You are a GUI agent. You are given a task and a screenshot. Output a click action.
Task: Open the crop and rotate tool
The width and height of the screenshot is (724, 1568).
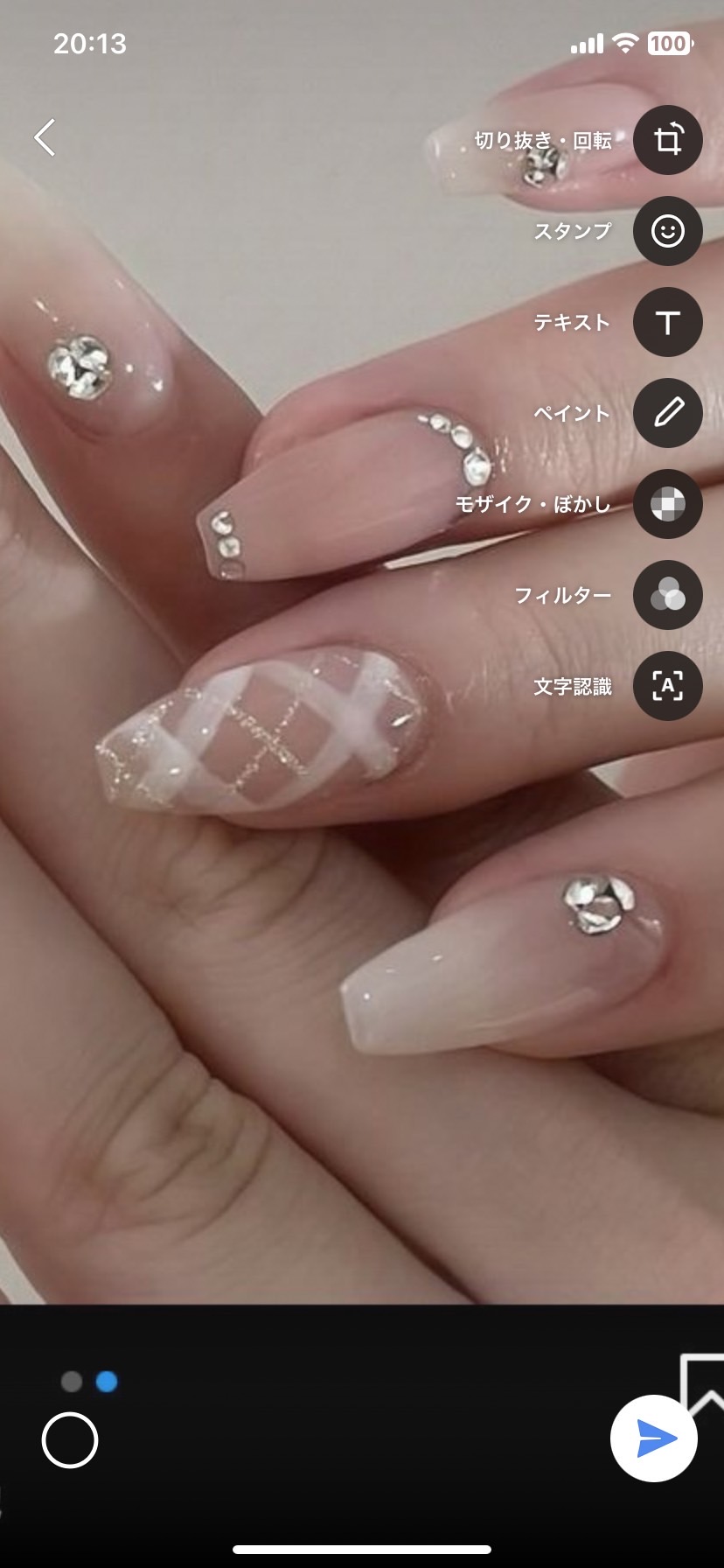(667, 140)
